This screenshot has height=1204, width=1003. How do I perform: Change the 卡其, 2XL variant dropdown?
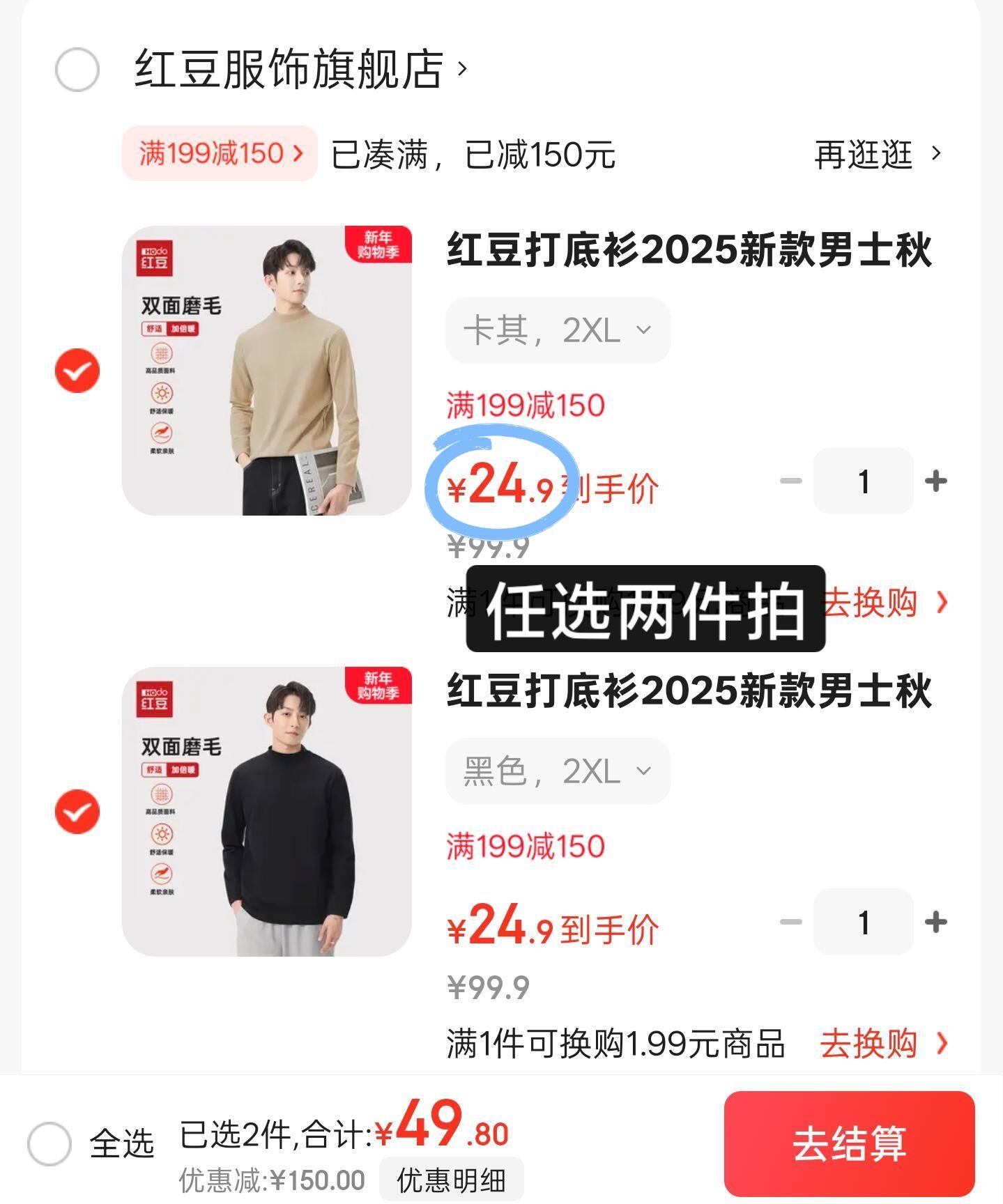click(x=558, y=330)
